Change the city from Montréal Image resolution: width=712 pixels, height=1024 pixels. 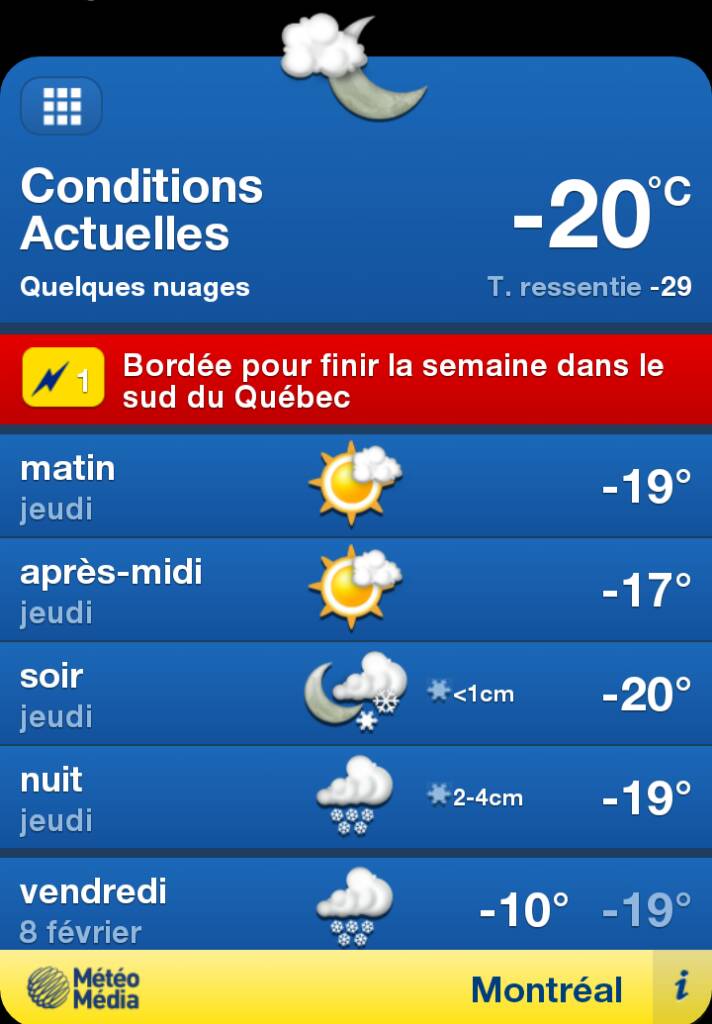coord(546,990)
